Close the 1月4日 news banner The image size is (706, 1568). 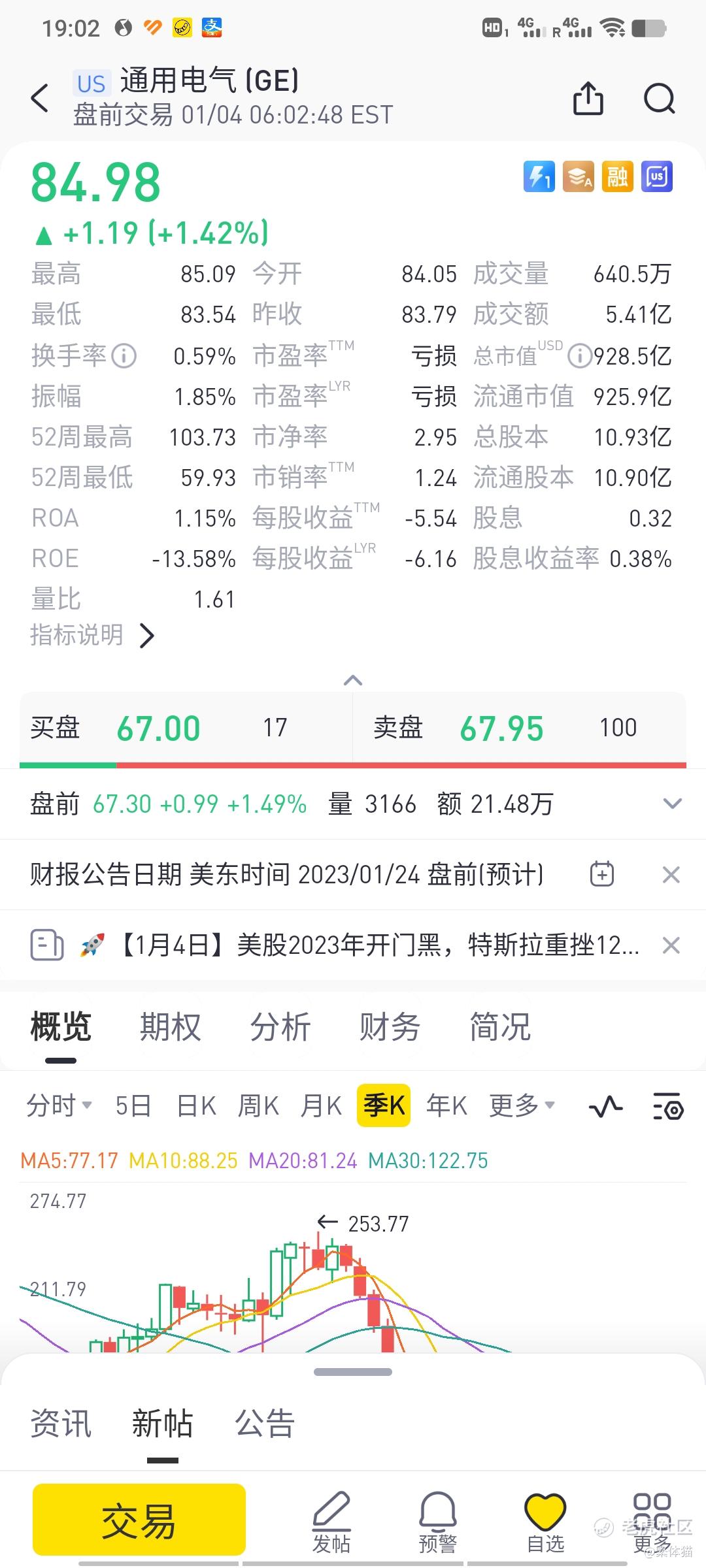pos(671,945)
